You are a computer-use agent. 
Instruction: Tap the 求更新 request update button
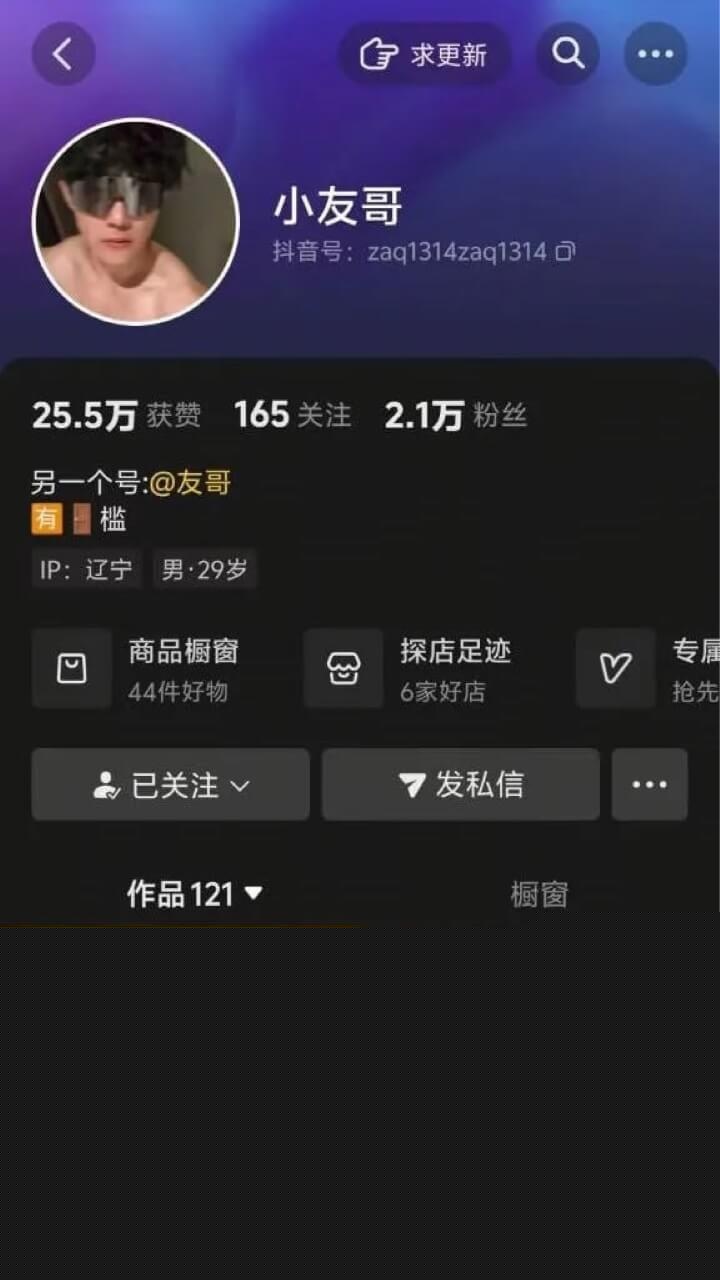coord(425,54)
